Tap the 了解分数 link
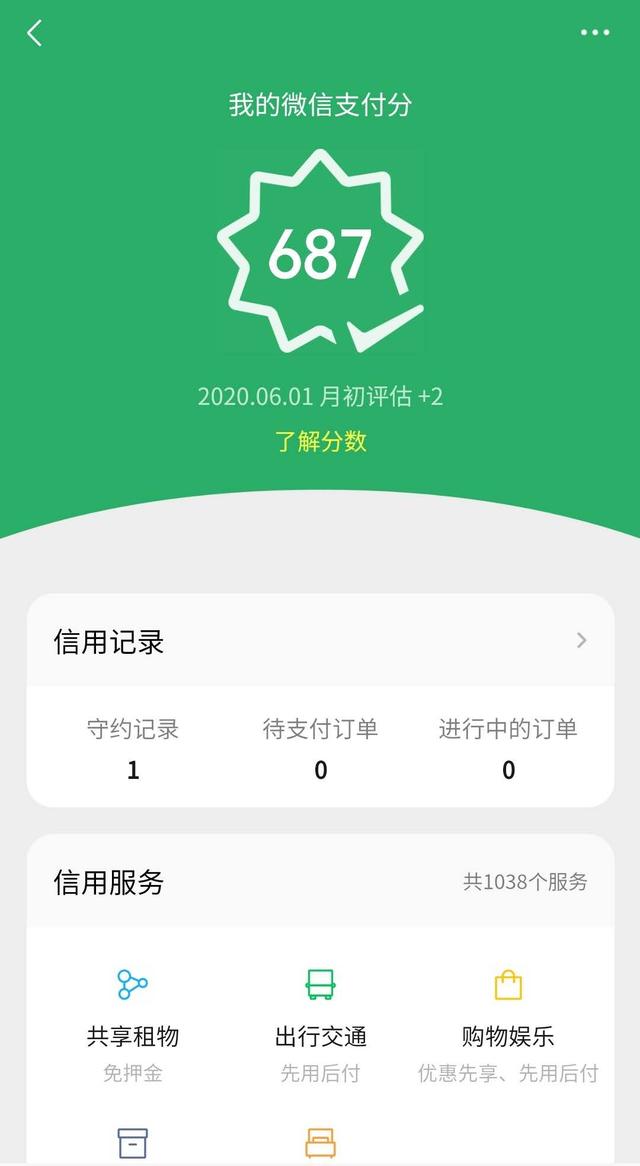640x1166 pixels. pos(320,441)
